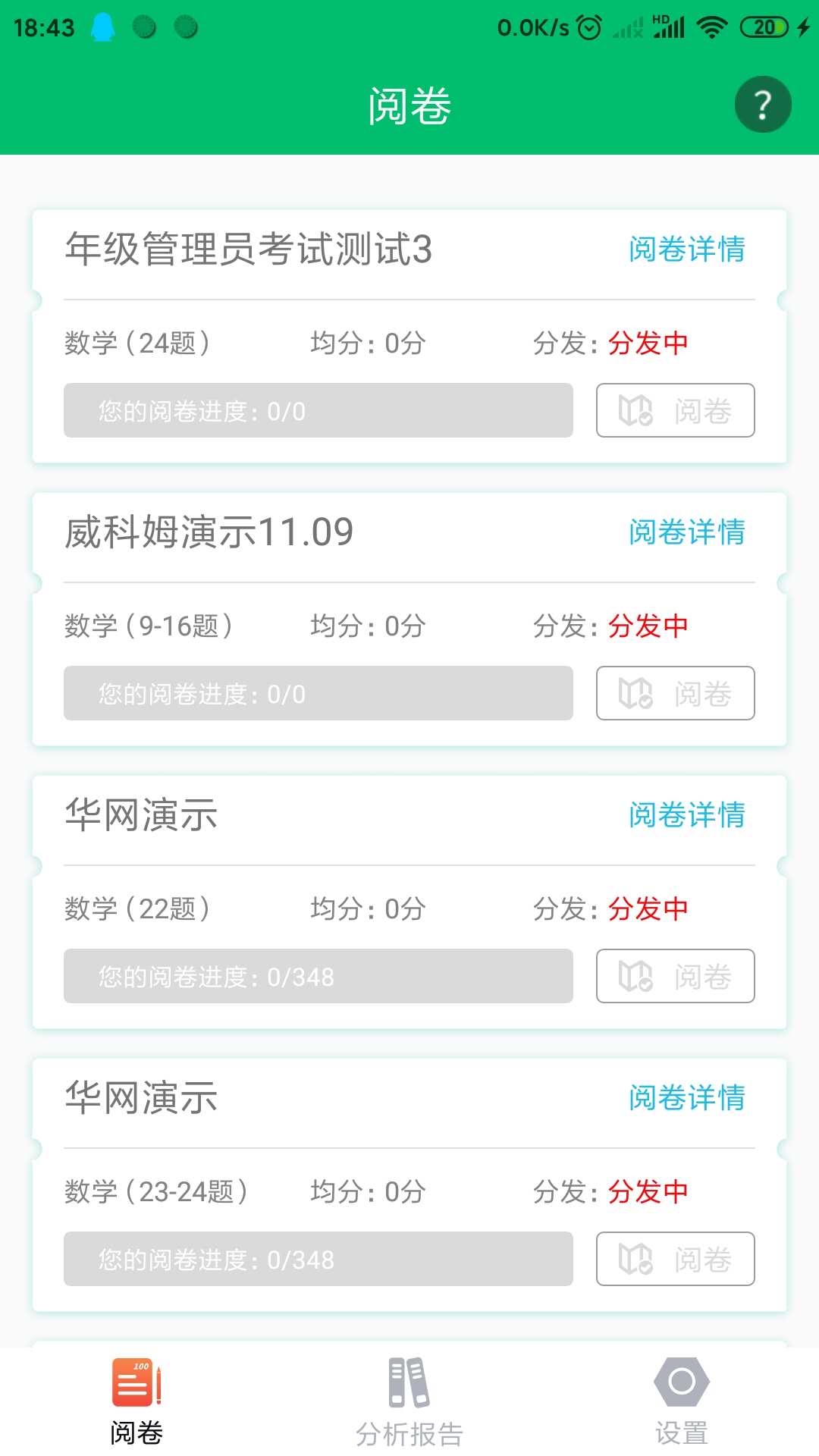Open 阅卷详情 for 威科姆演示11.09
Image resolution: width=819 pixels, height=1456 pixels.
pyautogui.click(x=686, y=533)
